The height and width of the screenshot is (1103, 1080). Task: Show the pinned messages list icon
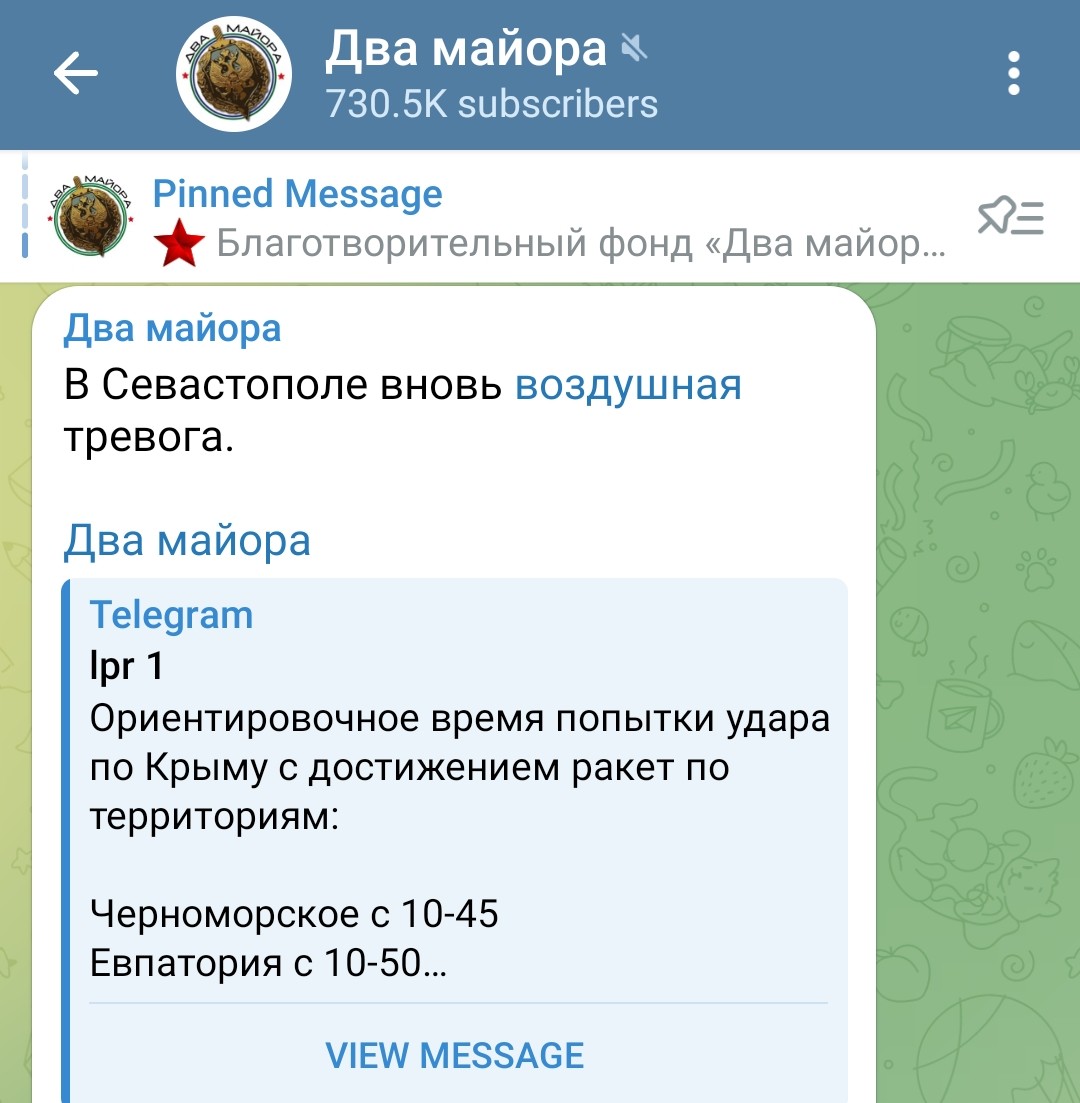click(1010, 217)
